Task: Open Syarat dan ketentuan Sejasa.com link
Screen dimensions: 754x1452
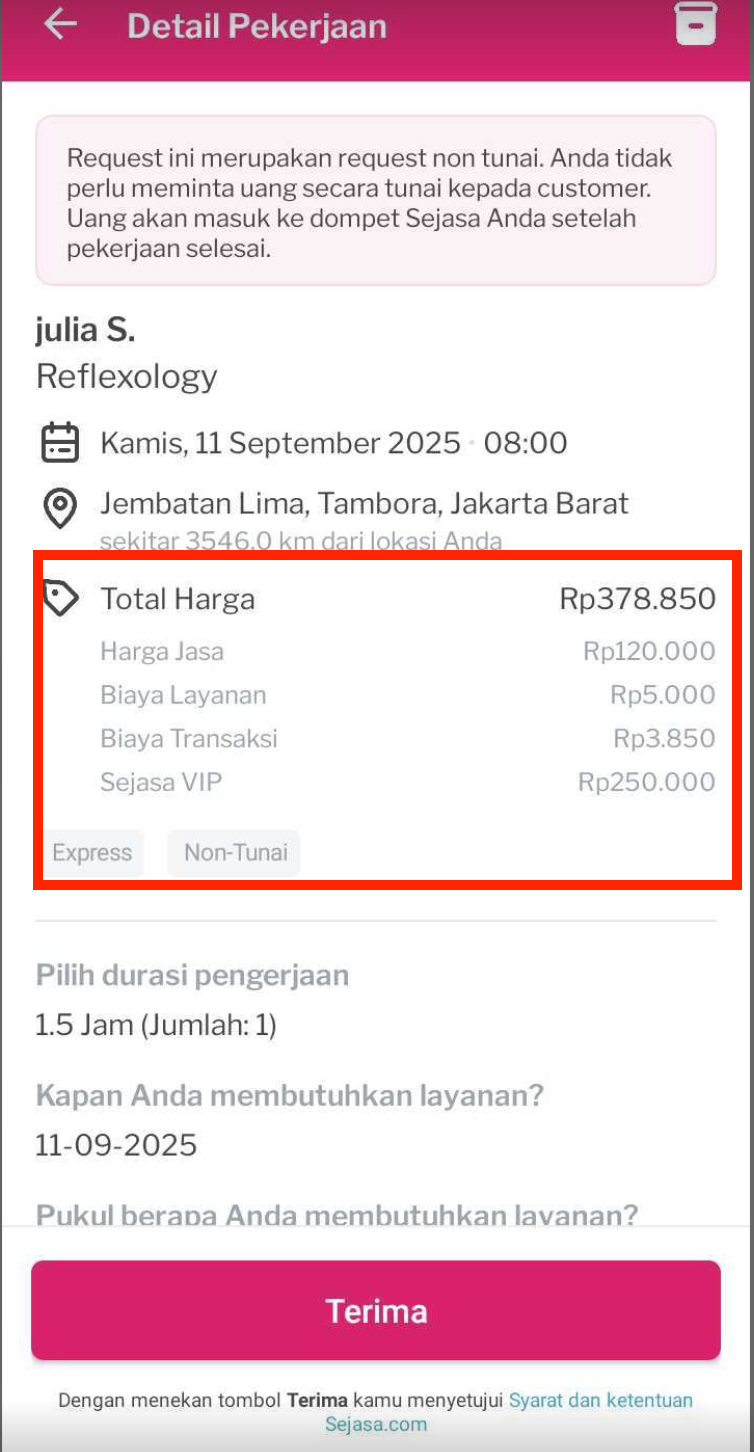Action: pos(600,1400)
